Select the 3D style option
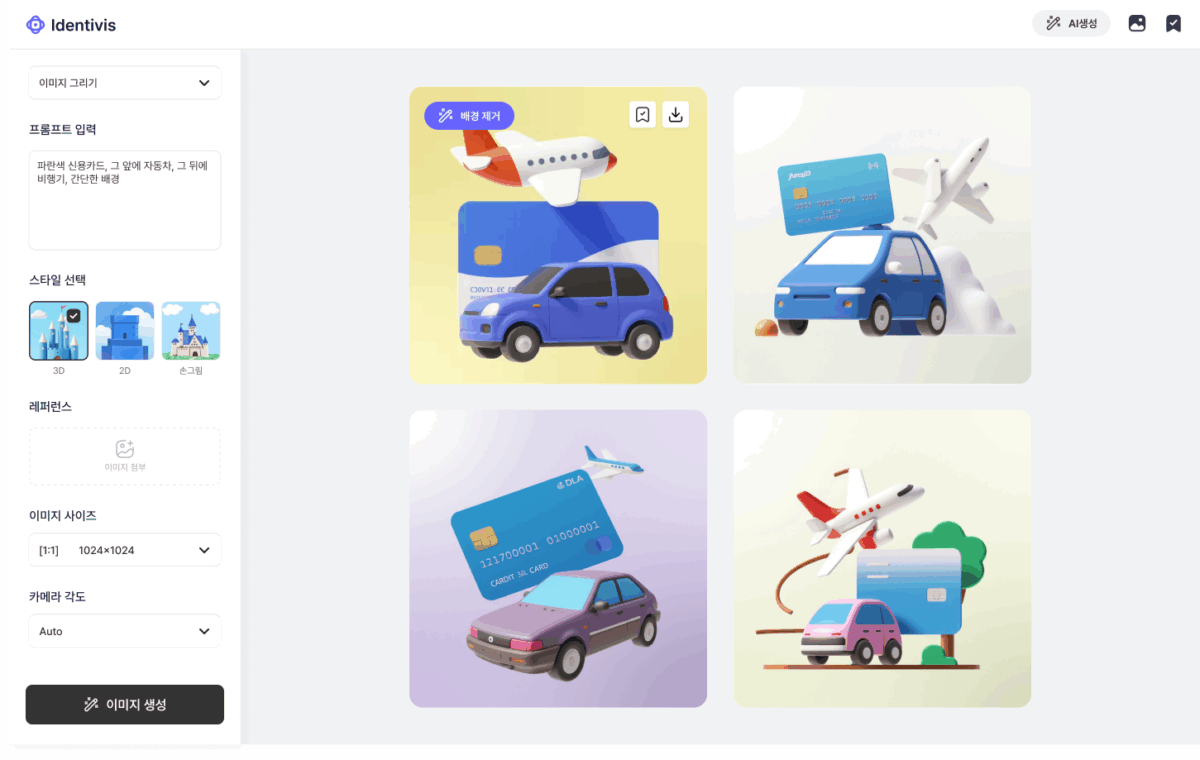Viewport: 1200px width, 760px height. tap(59, 331)
